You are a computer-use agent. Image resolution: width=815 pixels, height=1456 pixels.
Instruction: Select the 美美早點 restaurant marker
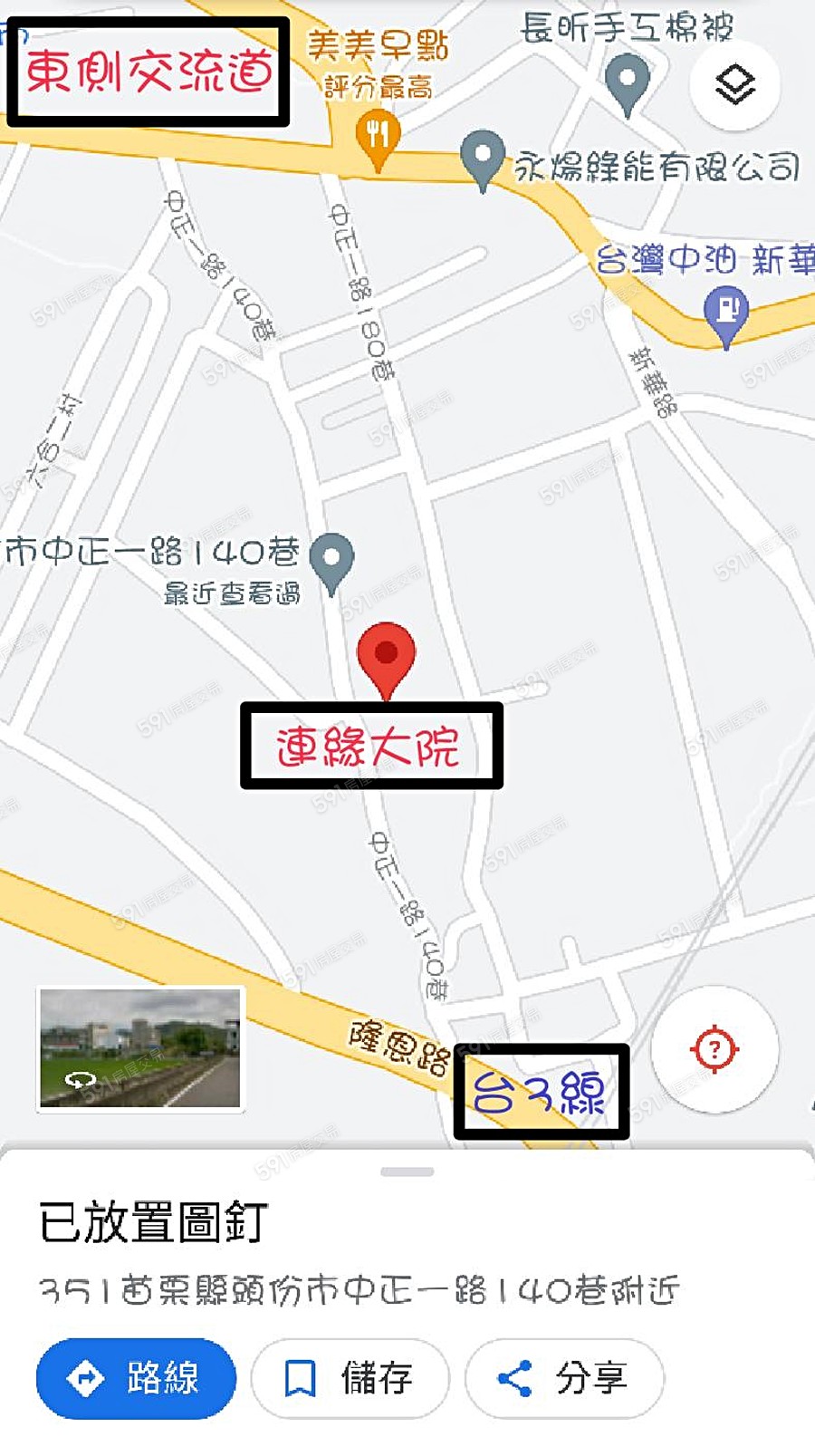pyautogui.click(x=379, y=138)
